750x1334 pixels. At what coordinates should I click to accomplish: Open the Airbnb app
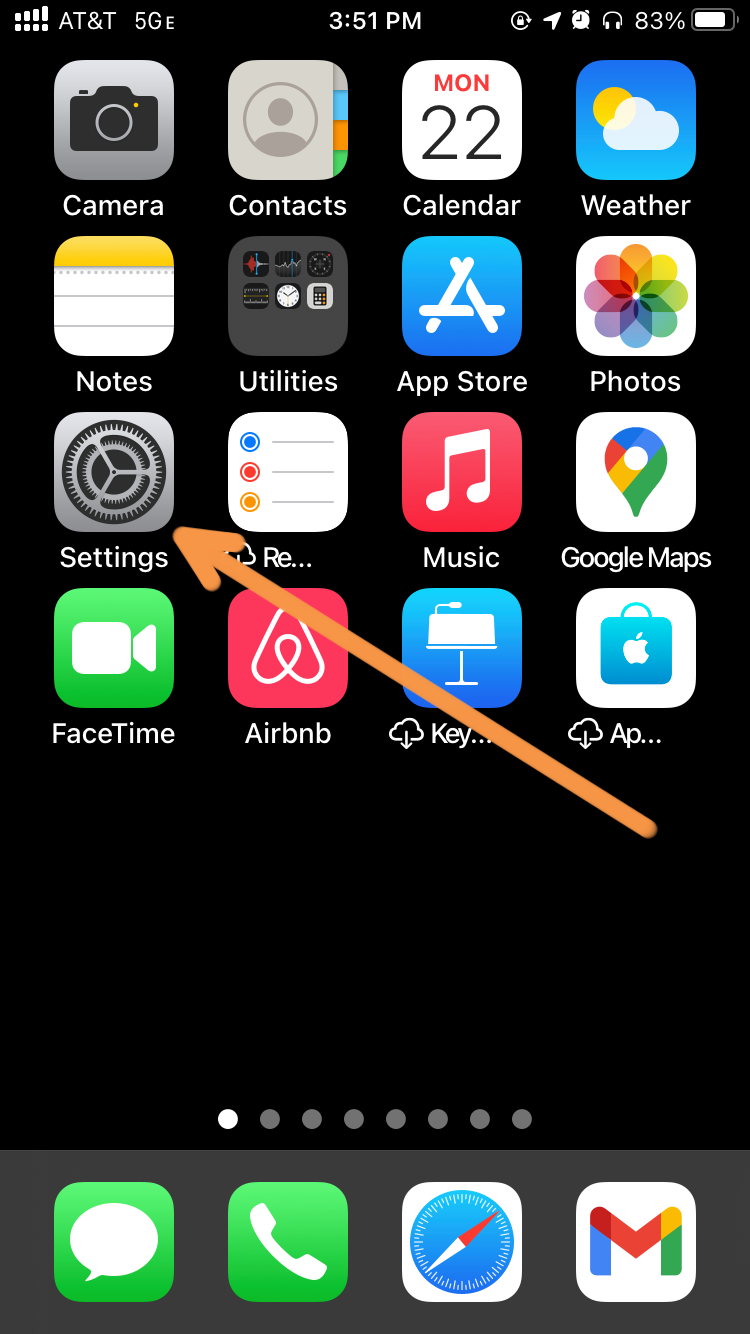coord(288,648)
